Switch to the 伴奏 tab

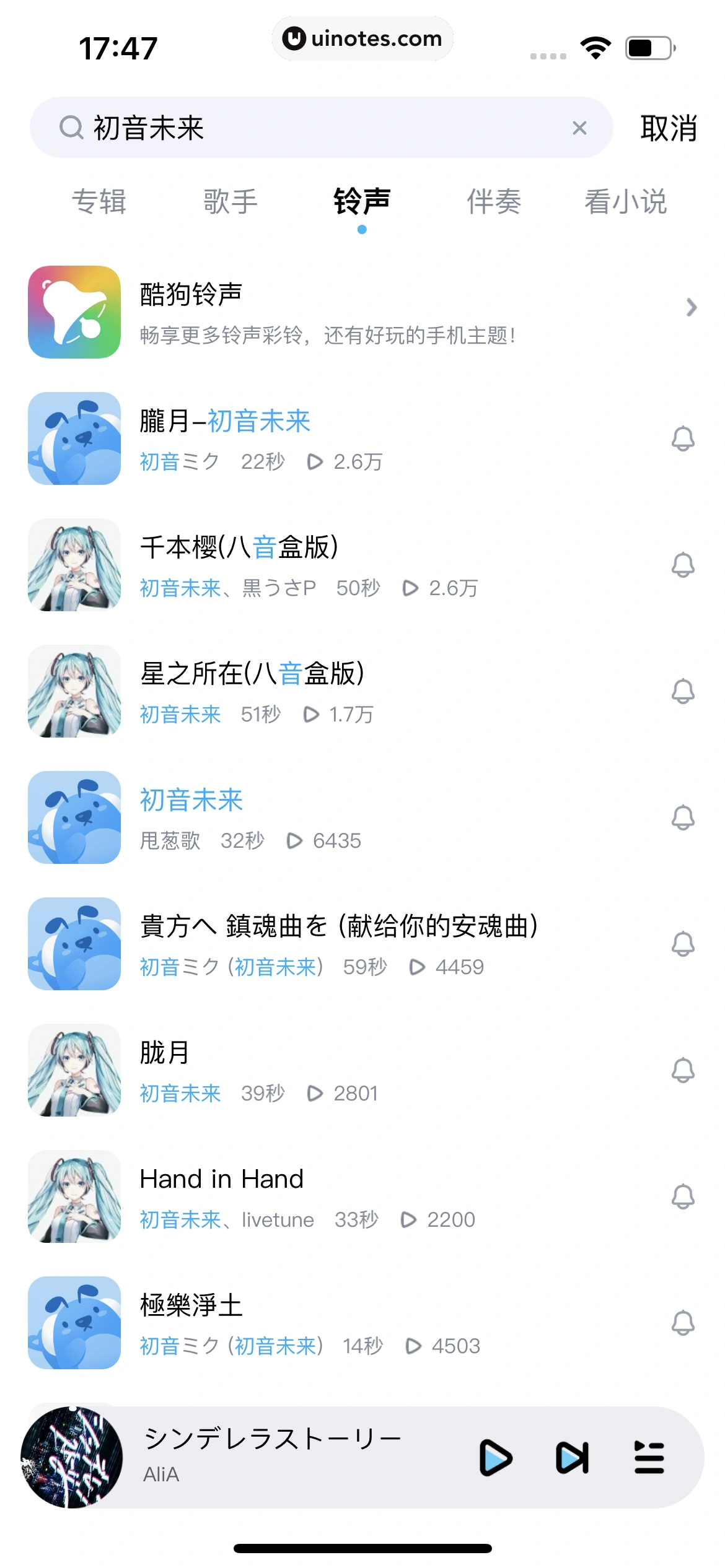(x=494, y=202)
